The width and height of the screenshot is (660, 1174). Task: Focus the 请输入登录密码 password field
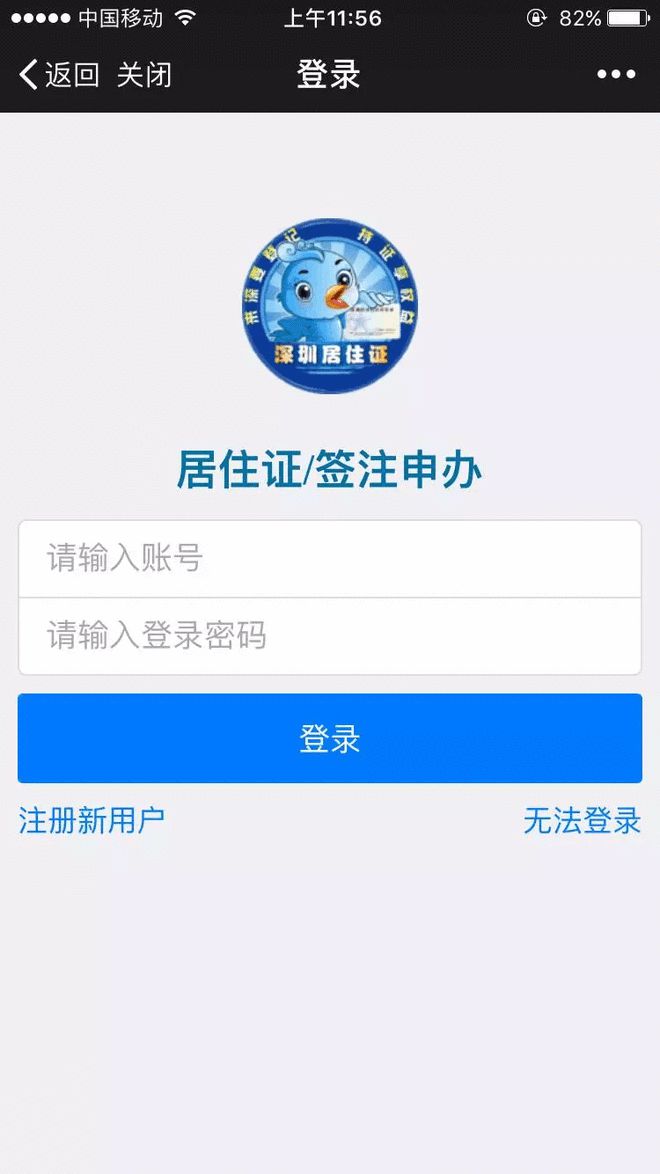click(330, 636)
